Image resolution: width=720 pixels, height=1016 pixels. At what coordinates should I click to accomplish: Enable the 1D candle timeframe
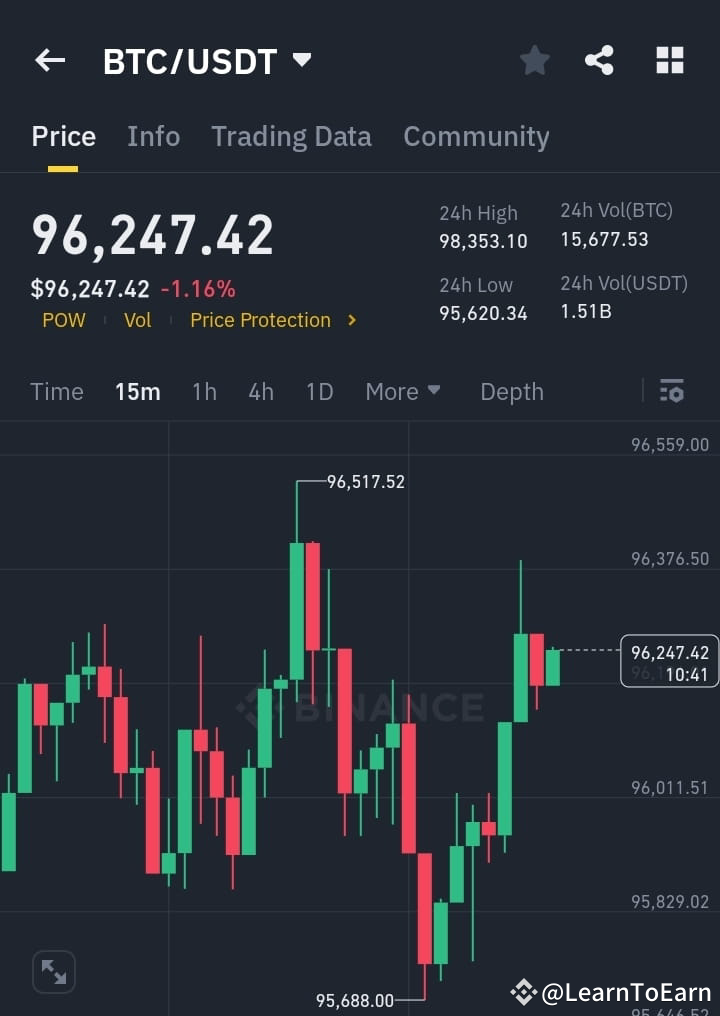(x=319, y=391)
